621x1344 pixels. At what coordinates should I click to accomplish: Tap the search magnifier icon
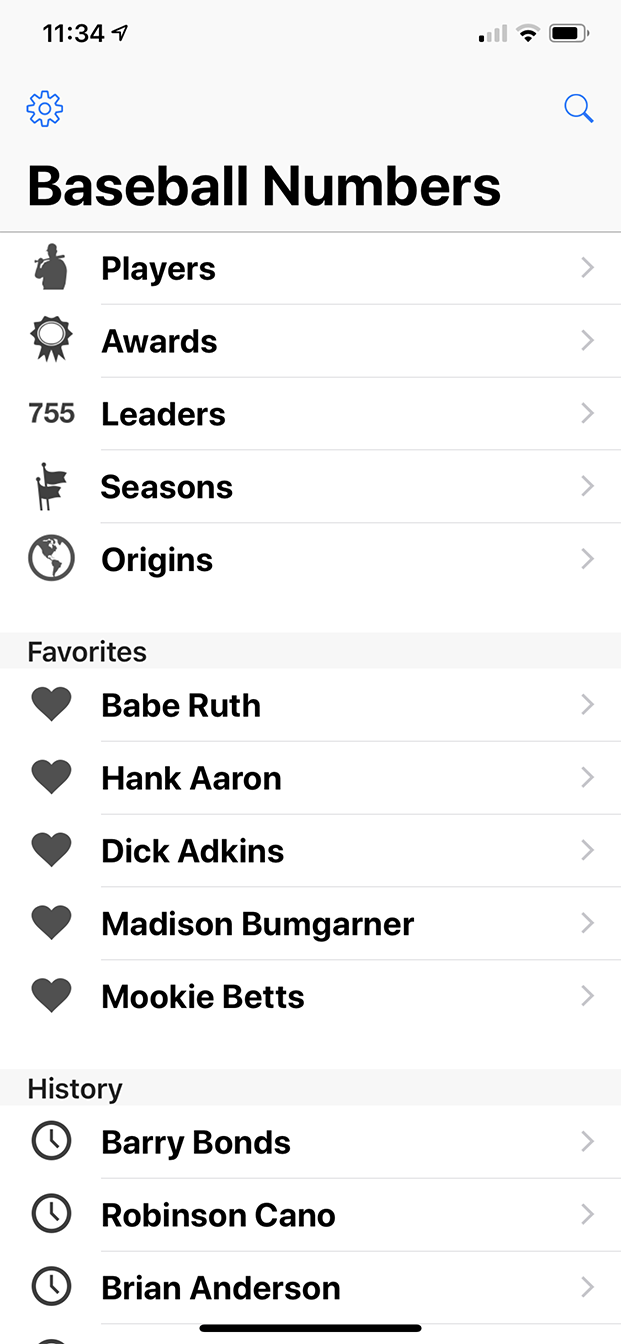(x=578, y=108)
